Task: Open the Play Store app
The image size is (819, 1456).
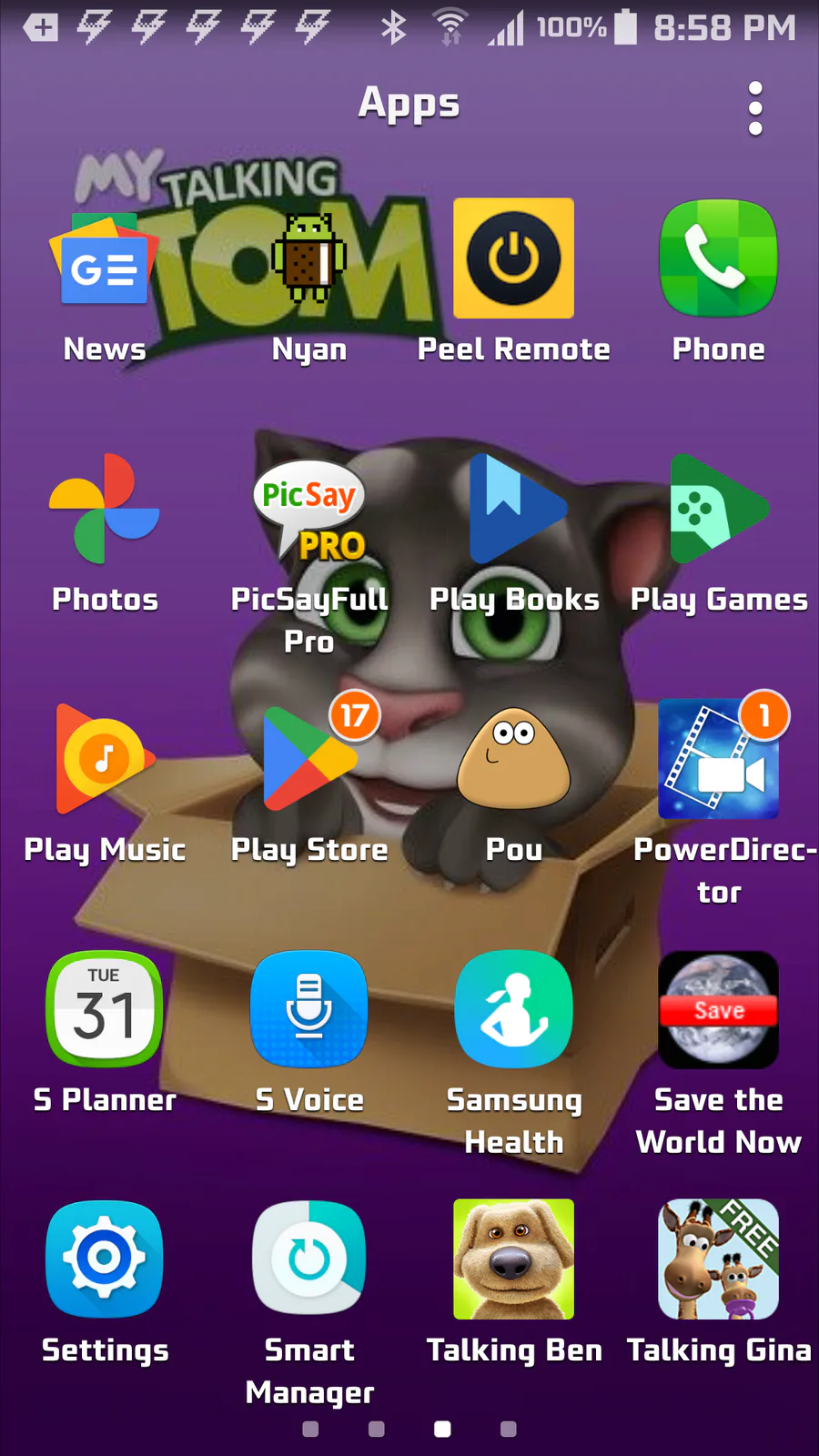Action: click(x=309, y=759)
